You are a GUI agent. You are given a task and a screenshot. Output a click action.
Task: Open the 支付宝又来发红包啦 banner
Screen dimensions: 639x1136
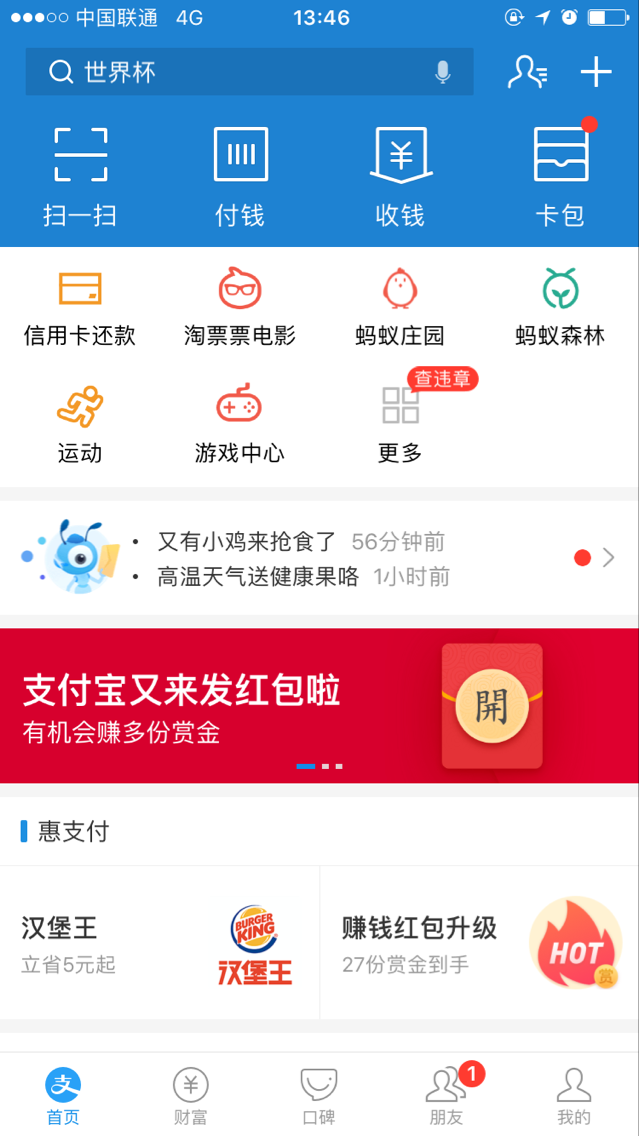coord(319,706)
